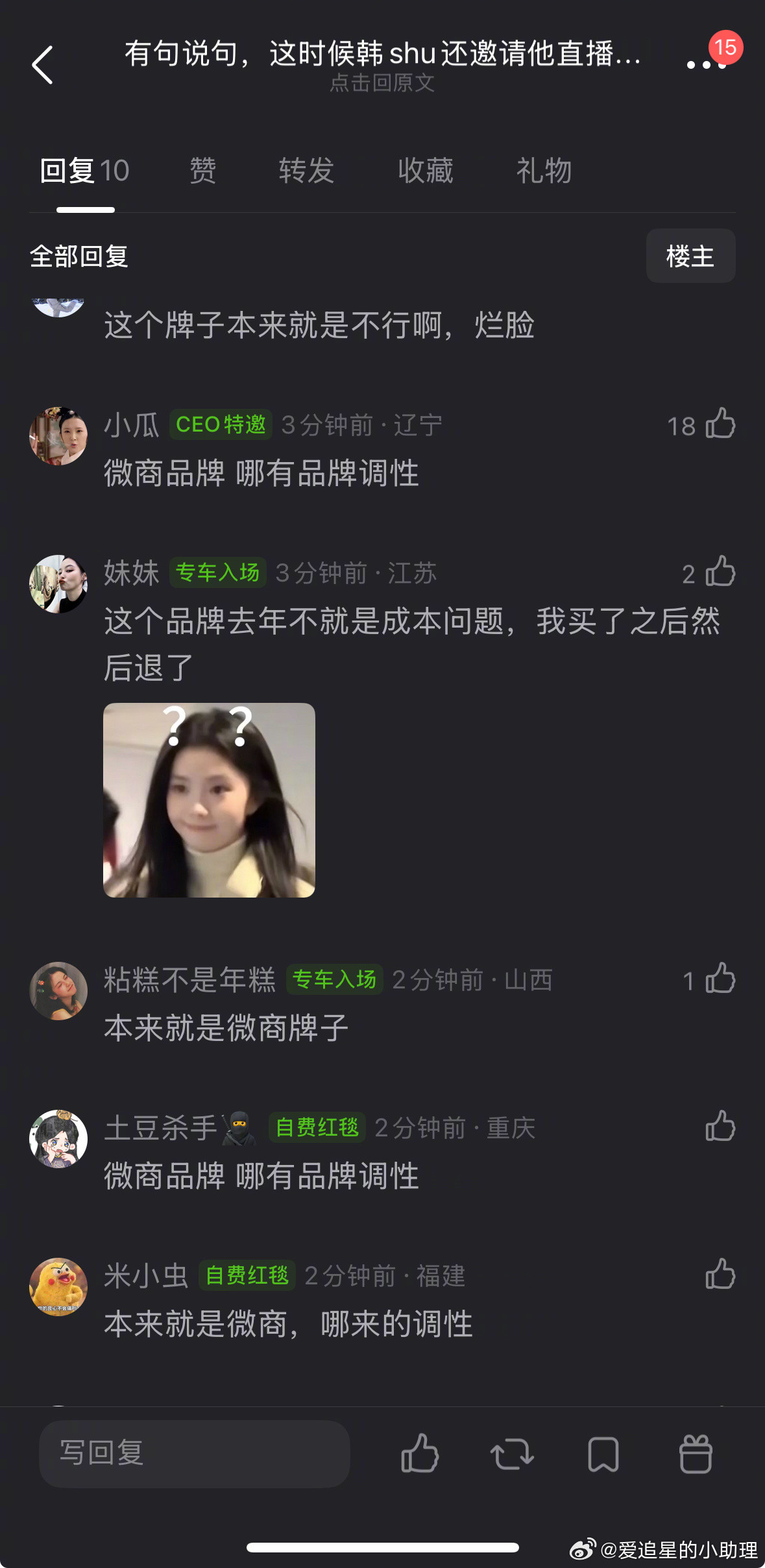
Task: Tap the bookmark icon in bottom bar
Action: coord(603,1456)
